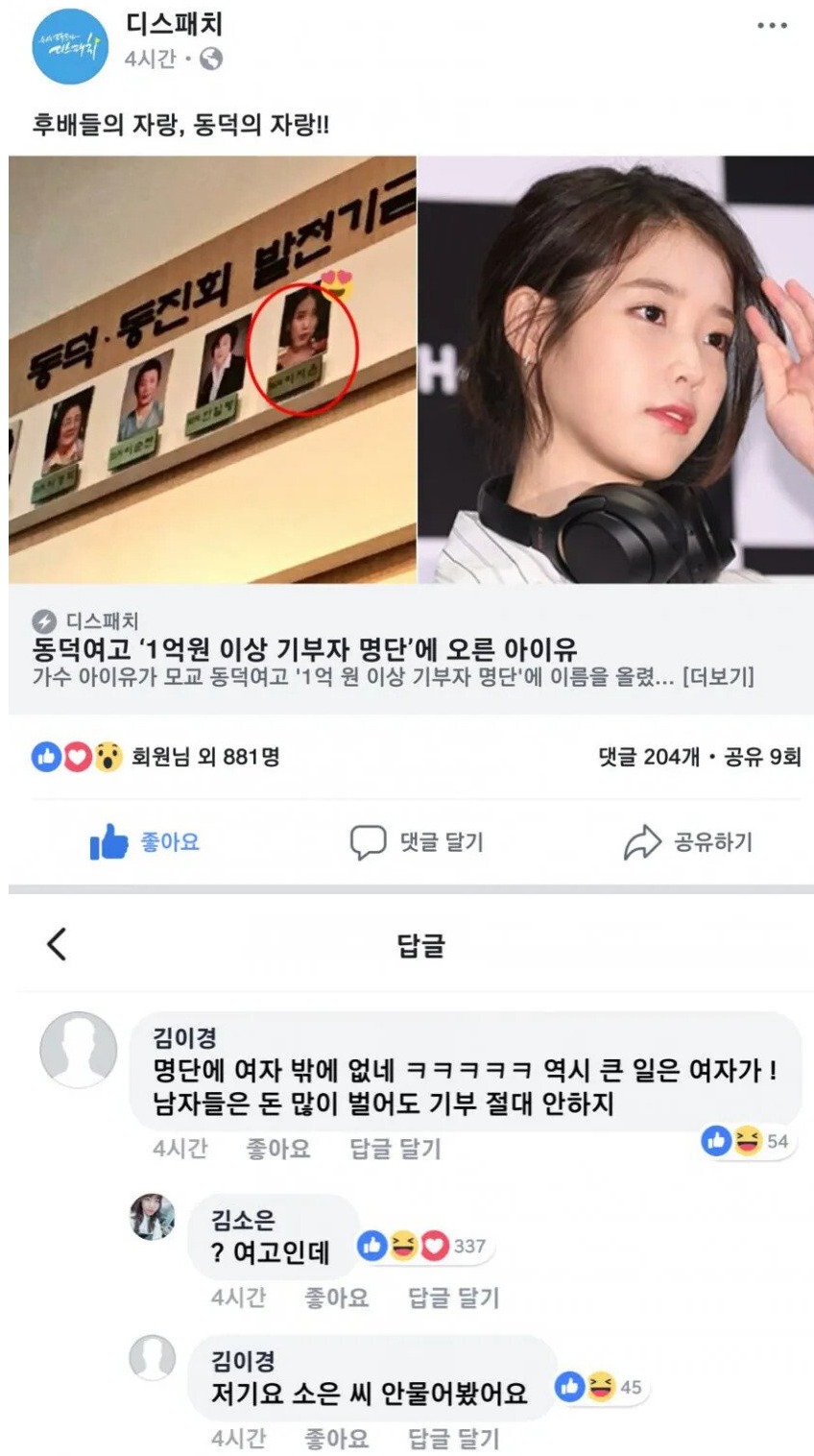View the 337 reactions on 김소은's reply
Image resolution: width=814 pixels, height=1456 pixels.
(427, 1247)
